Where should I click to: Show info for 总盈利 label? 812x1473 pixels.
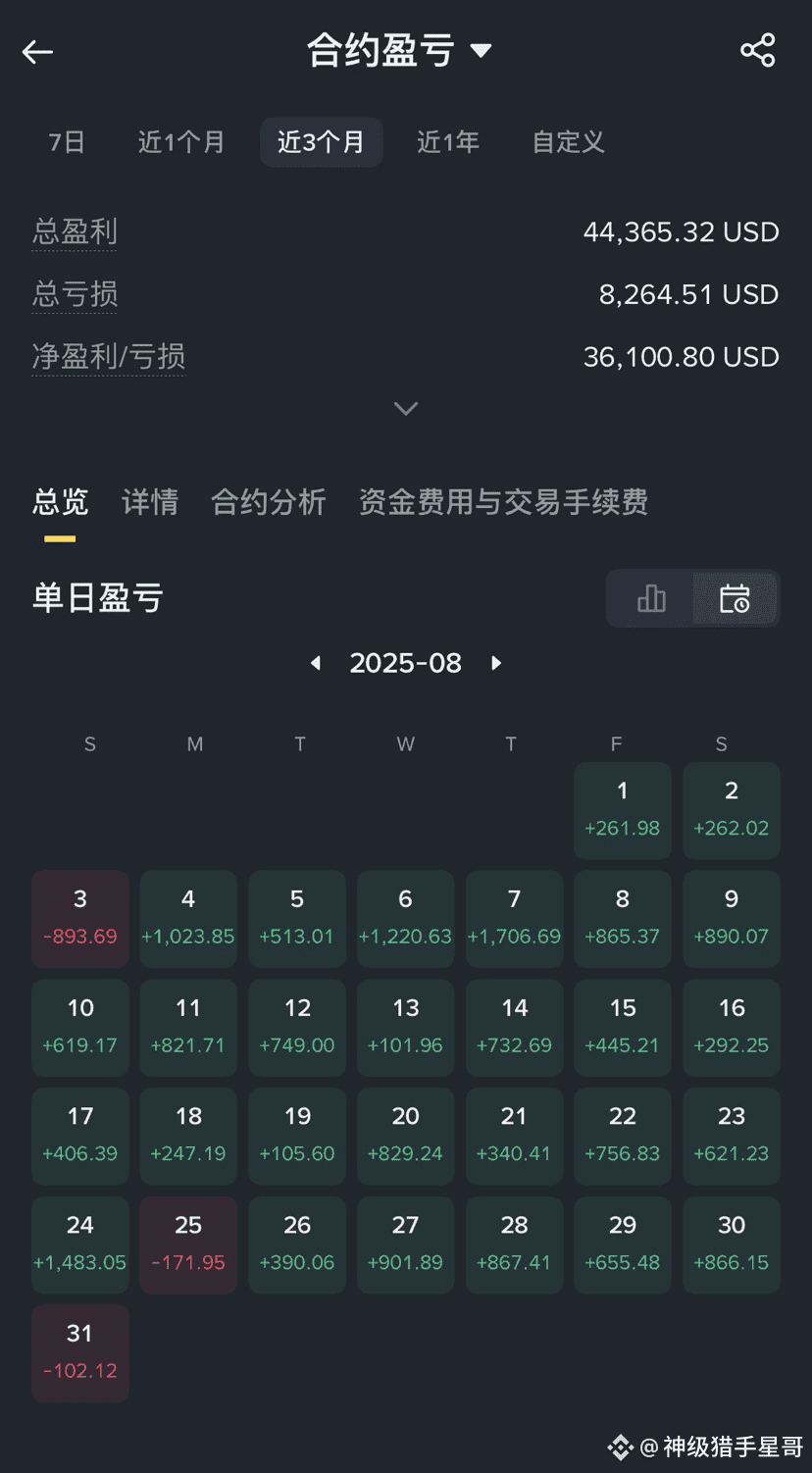(75, 232)
